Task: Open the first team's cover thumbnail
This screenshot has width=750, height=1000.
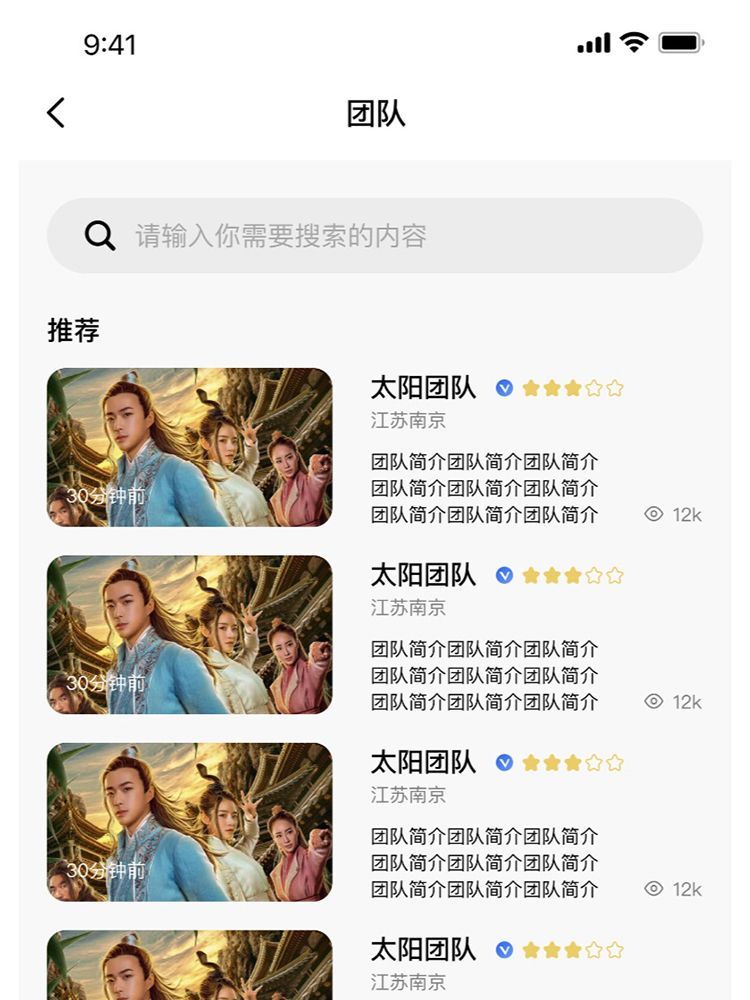Action: tap(188, 448)
